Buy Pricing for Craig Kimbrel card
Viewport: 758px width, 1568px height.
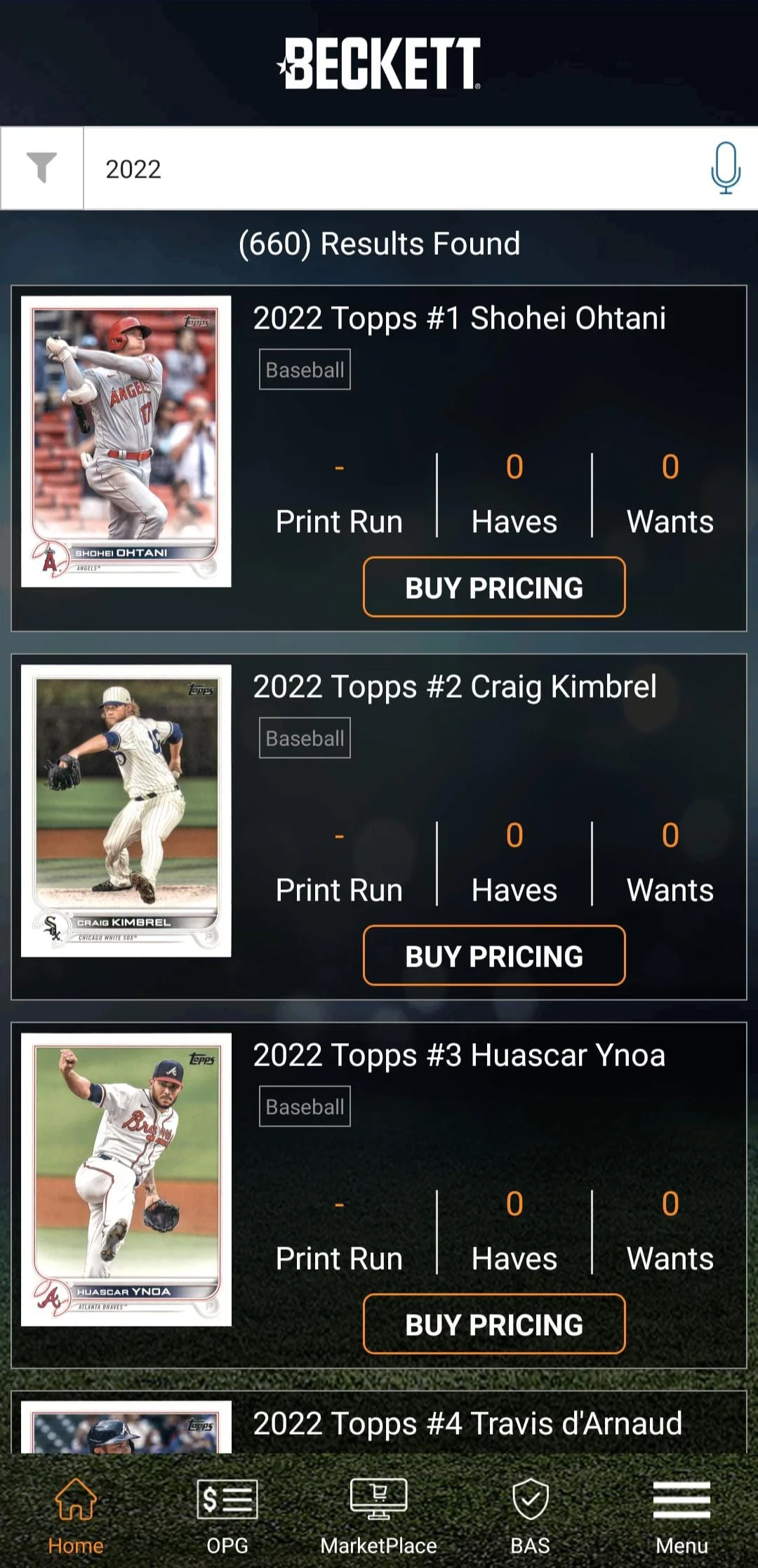493,956
